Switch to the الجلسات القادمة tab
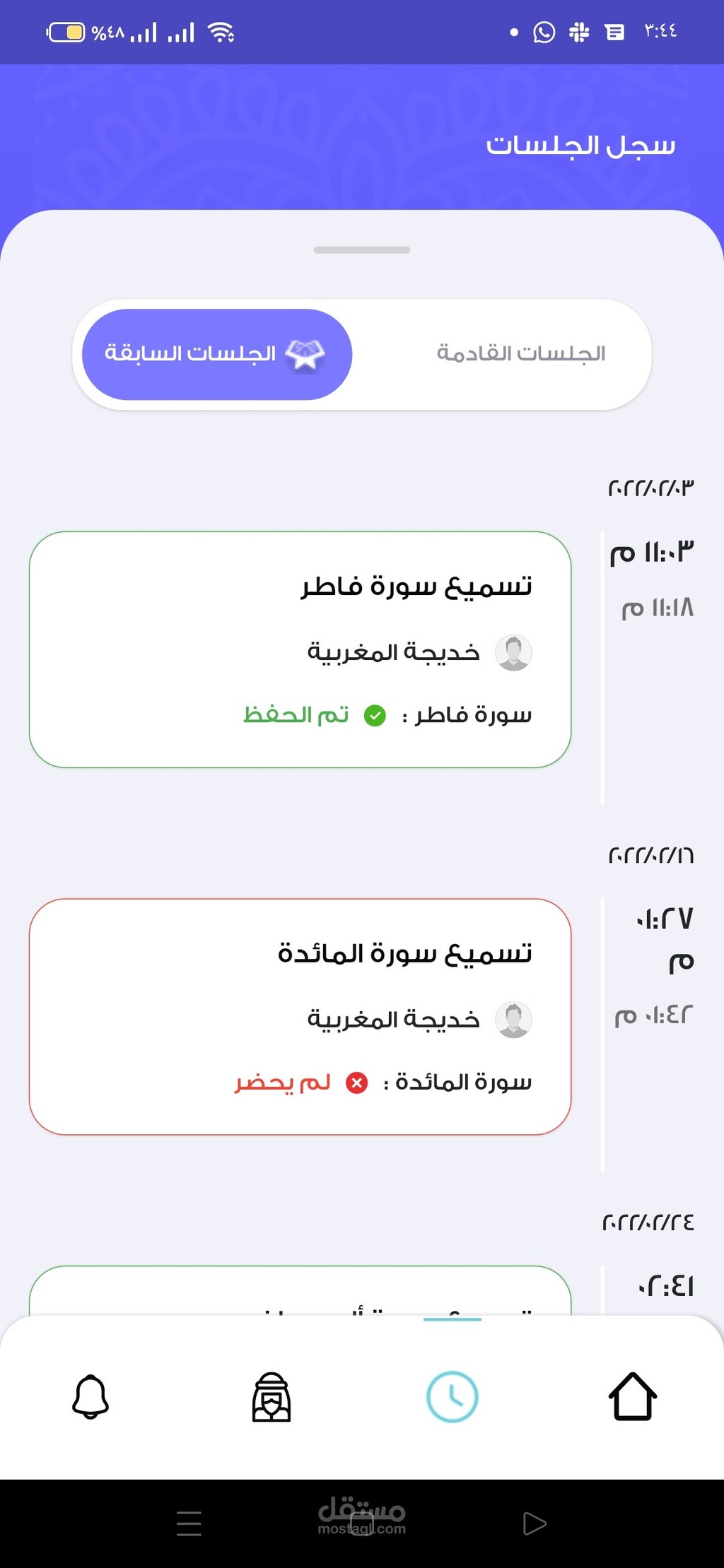Viewport: 724px width, 1568px height. (520, 353)
